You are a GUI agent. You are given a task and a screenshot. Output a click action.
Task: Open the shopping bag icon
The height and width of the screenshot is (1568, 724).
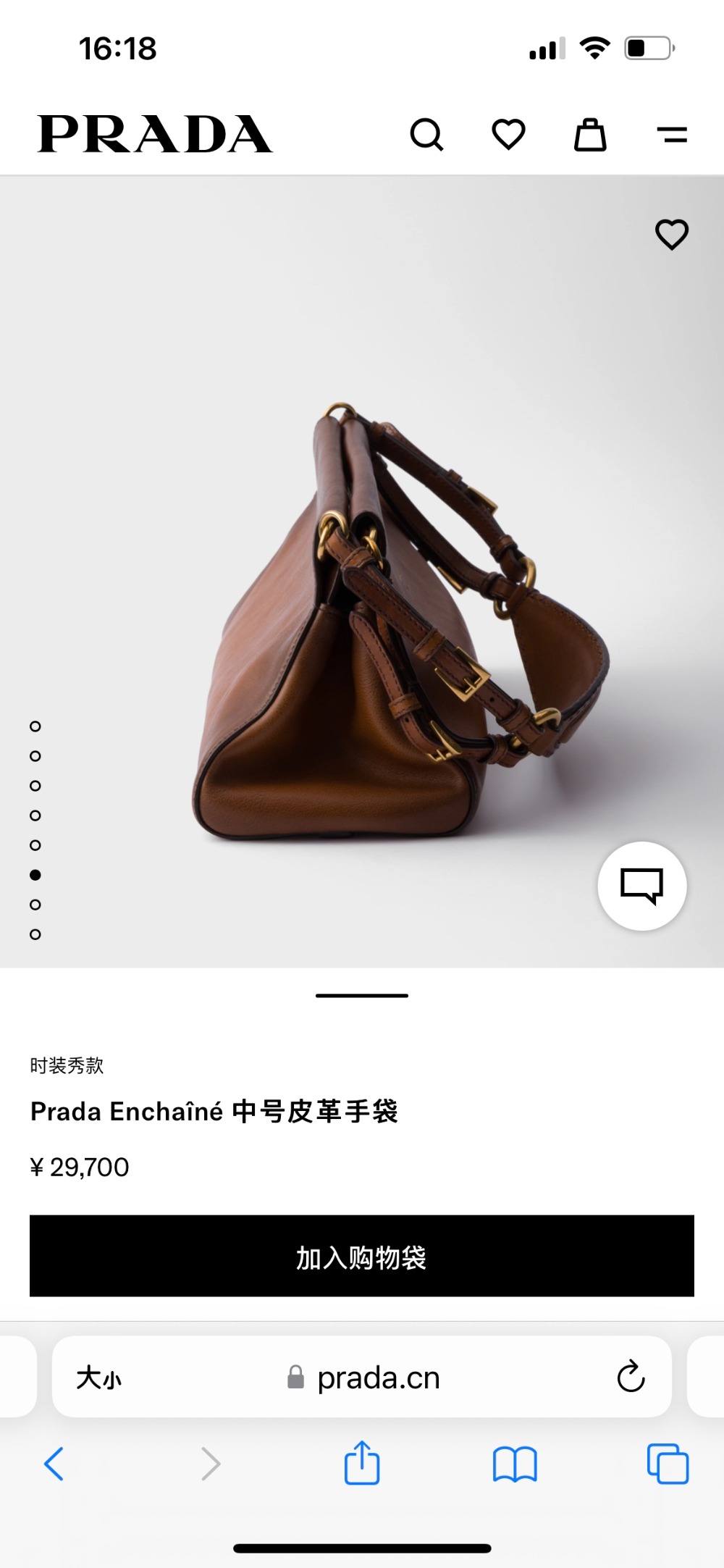click(590, 135)
